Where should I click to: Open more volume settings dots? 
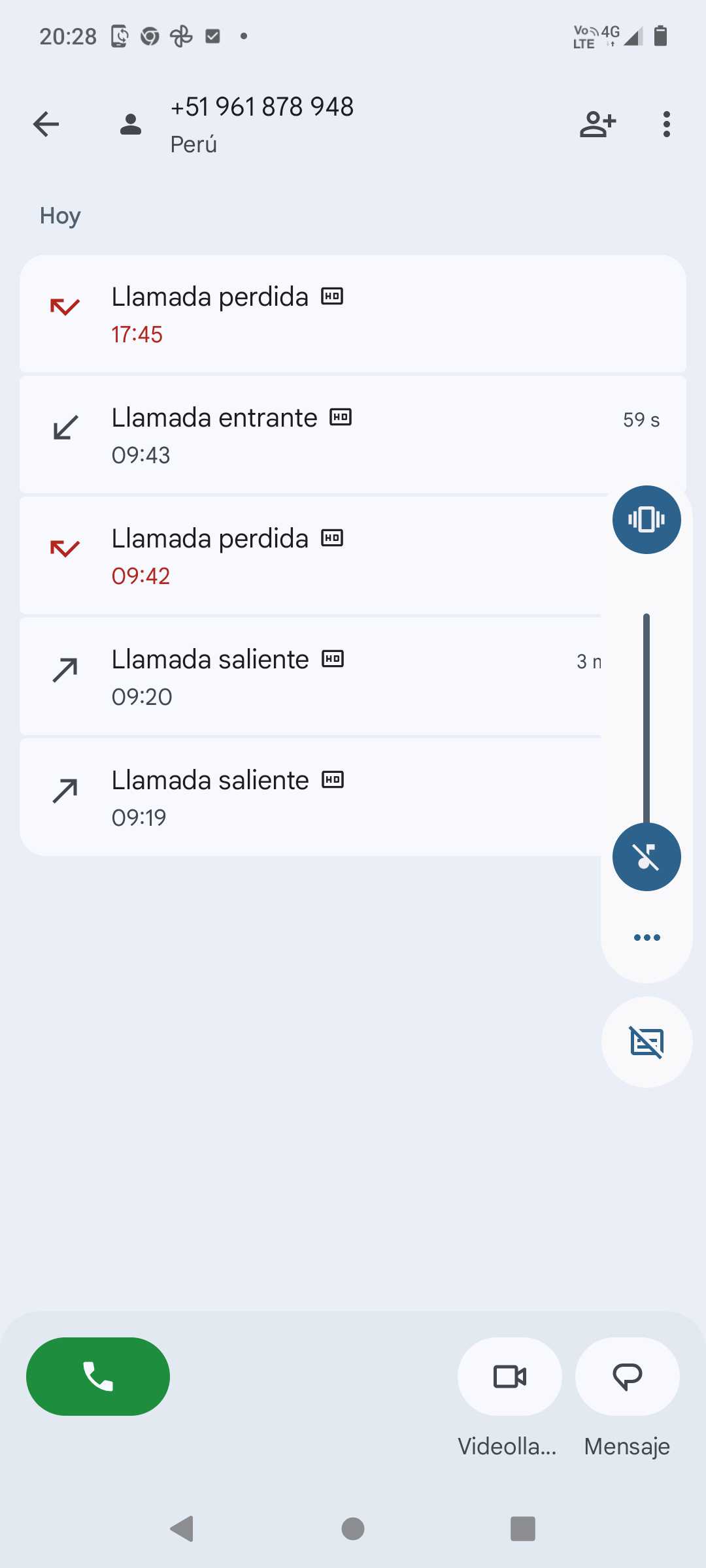[x=647, y=938]
